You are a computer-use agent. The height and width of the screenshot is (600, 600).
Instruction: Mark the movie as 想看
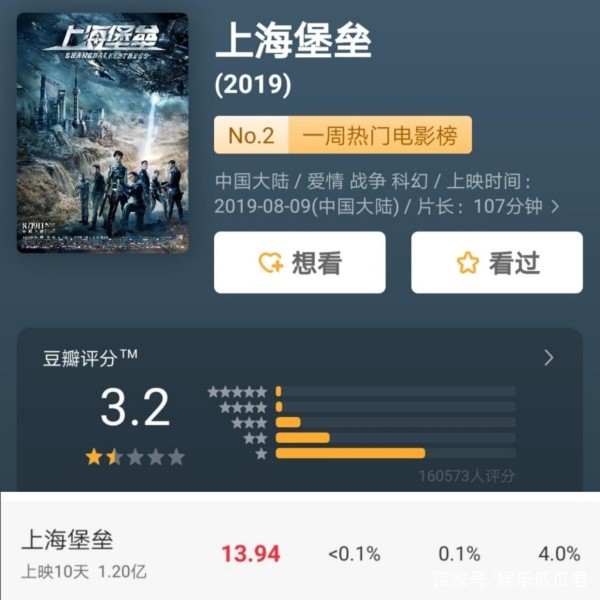pyautogui.click(x=299, y=263)
